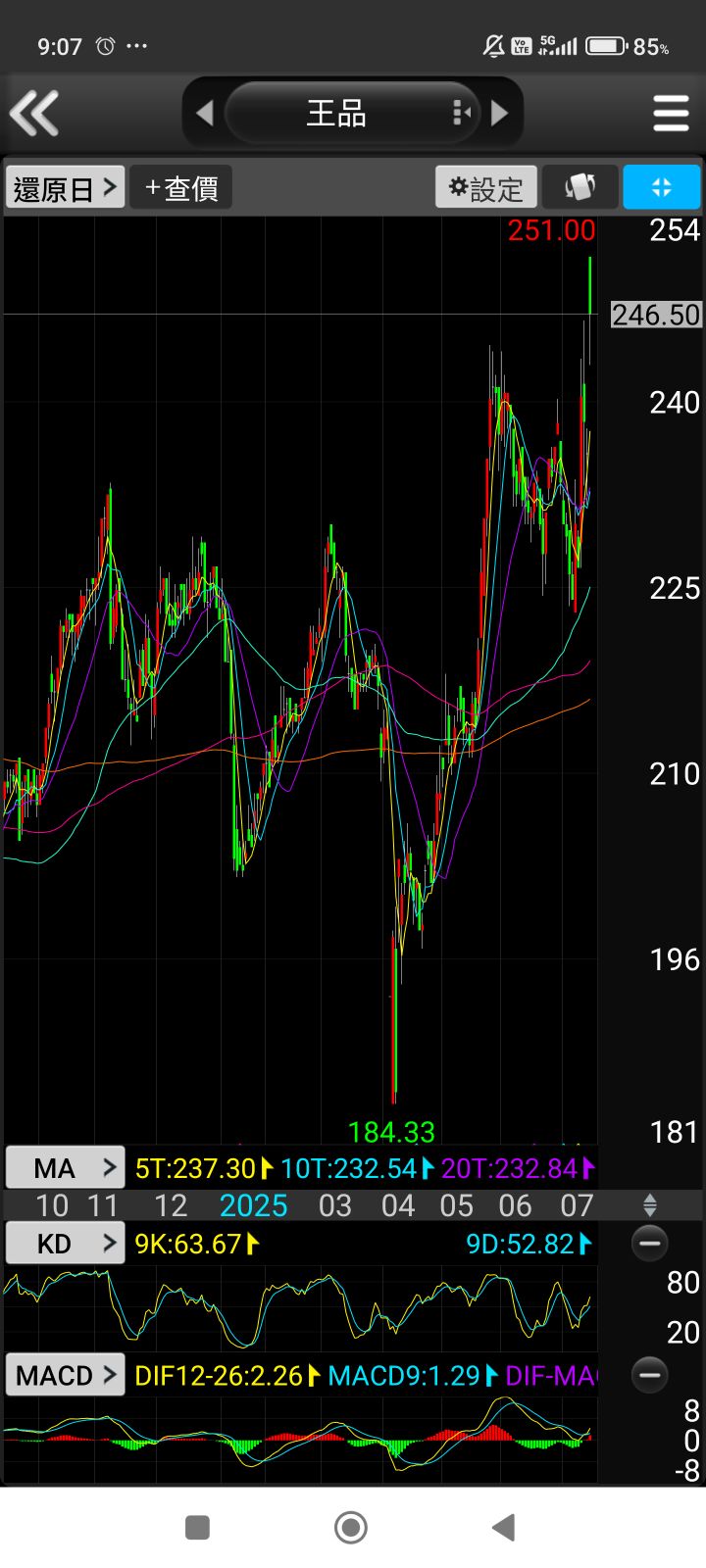Switch to the next stock

pos(499,114)
